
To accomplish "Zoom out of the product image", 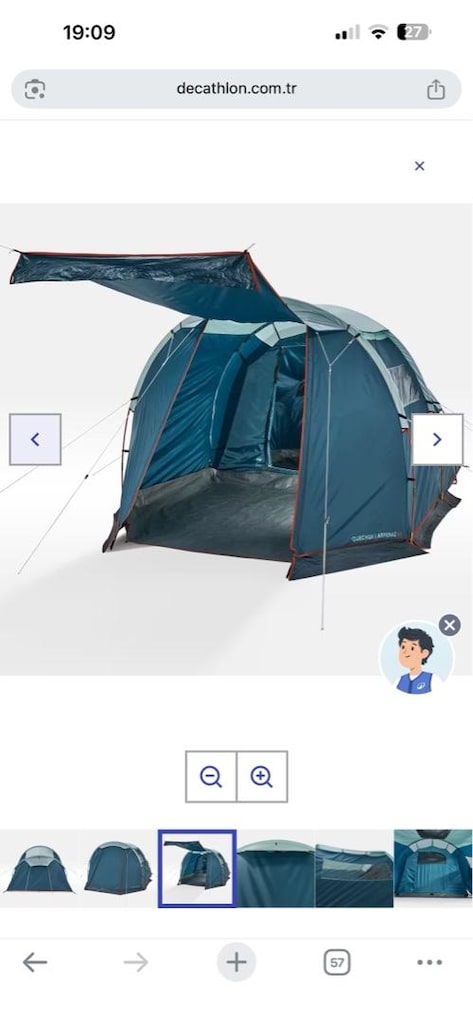I will pyautogui.click(x=211, y=776).
